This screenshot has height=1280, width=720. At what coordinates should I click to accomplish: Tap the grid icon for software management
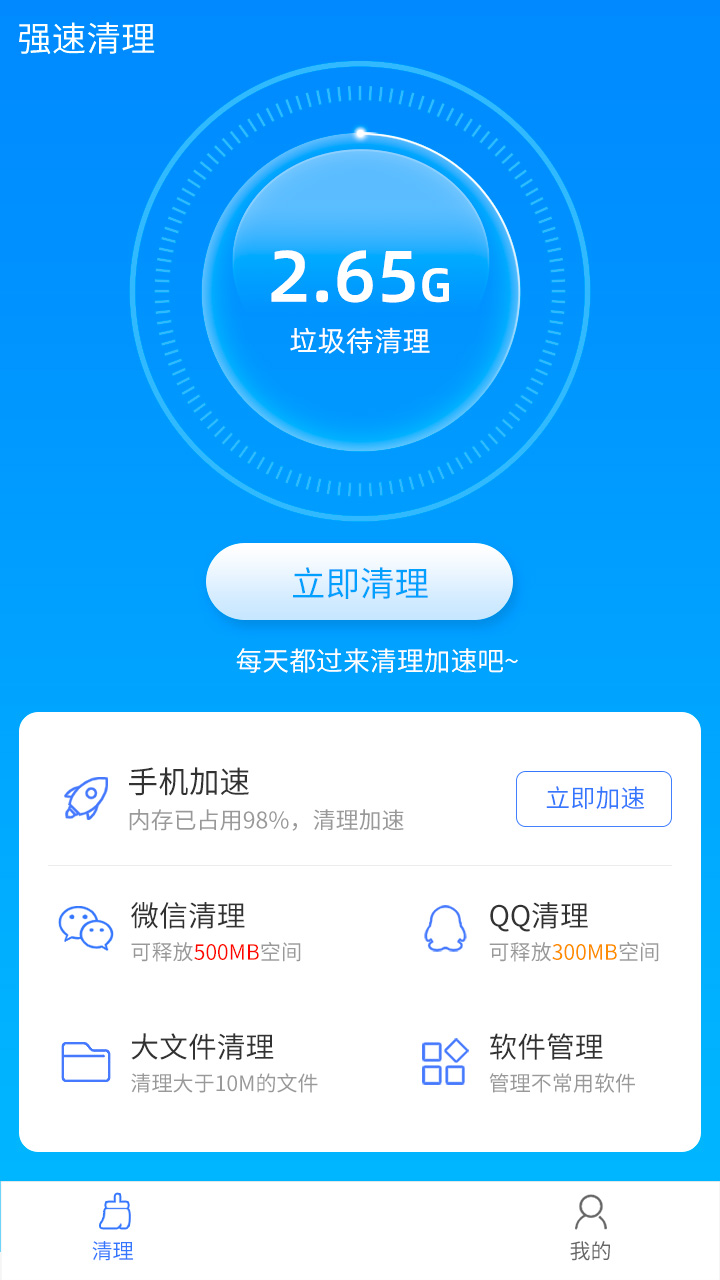[x=443, y=1062]
